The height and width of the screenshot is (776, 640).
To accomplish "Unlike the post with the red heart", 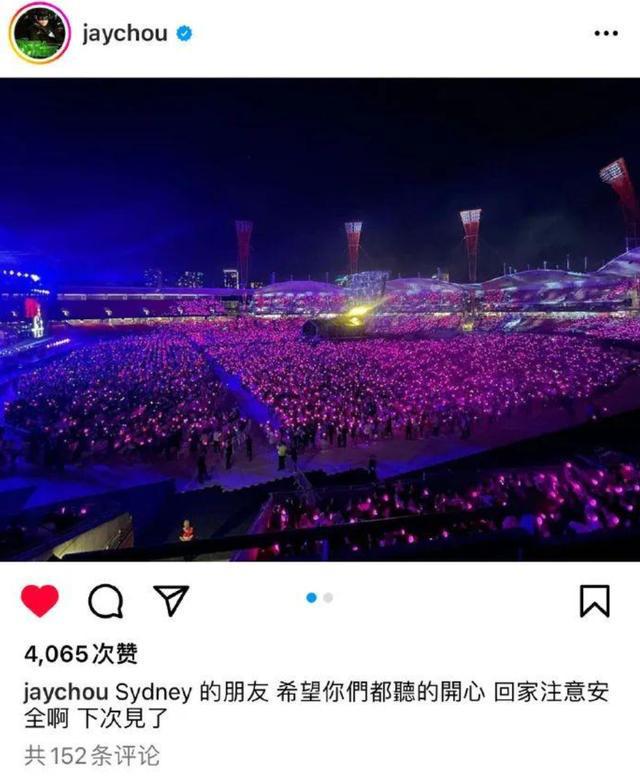I will pyautogui.click(x=40, y=600).
